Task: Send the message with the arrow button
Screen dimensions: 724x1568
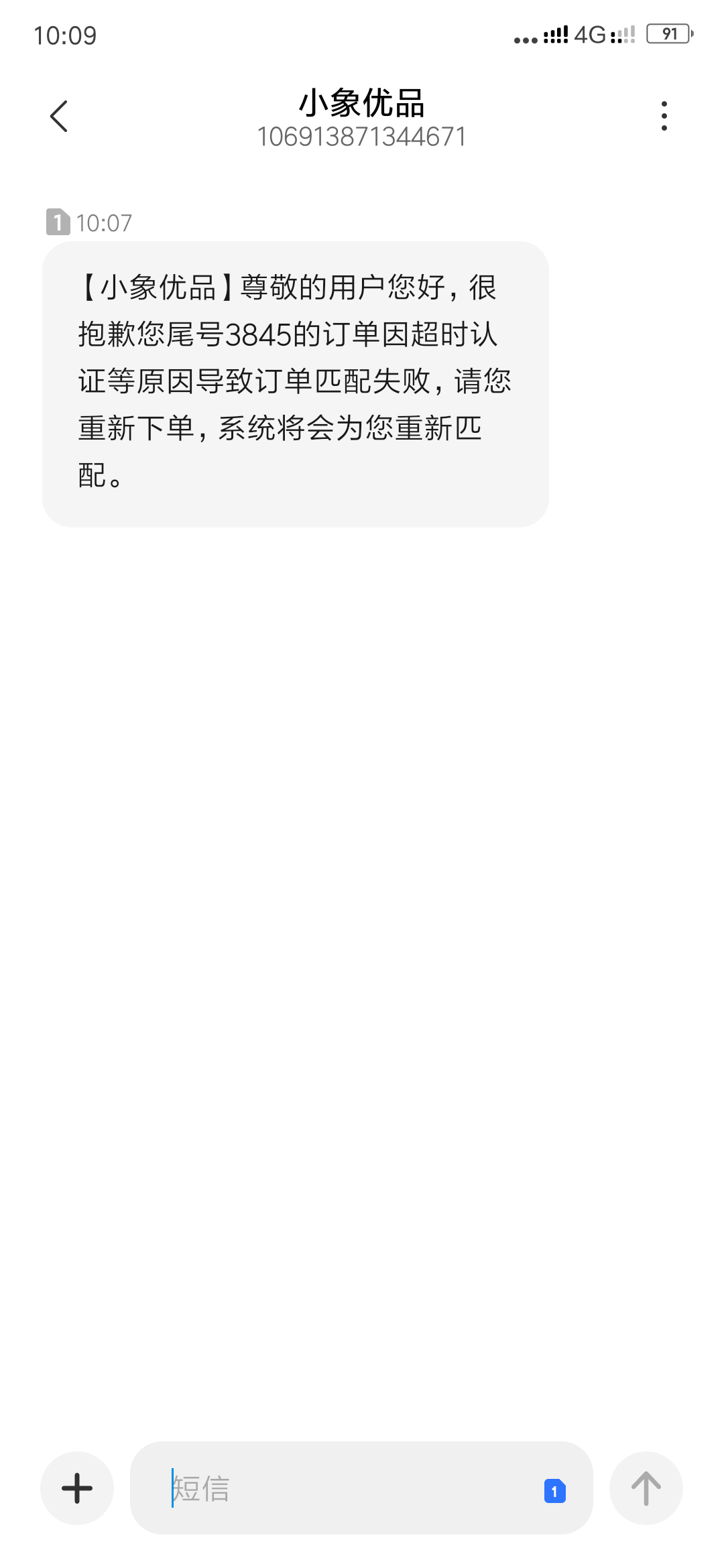Action: [646, 1488]
